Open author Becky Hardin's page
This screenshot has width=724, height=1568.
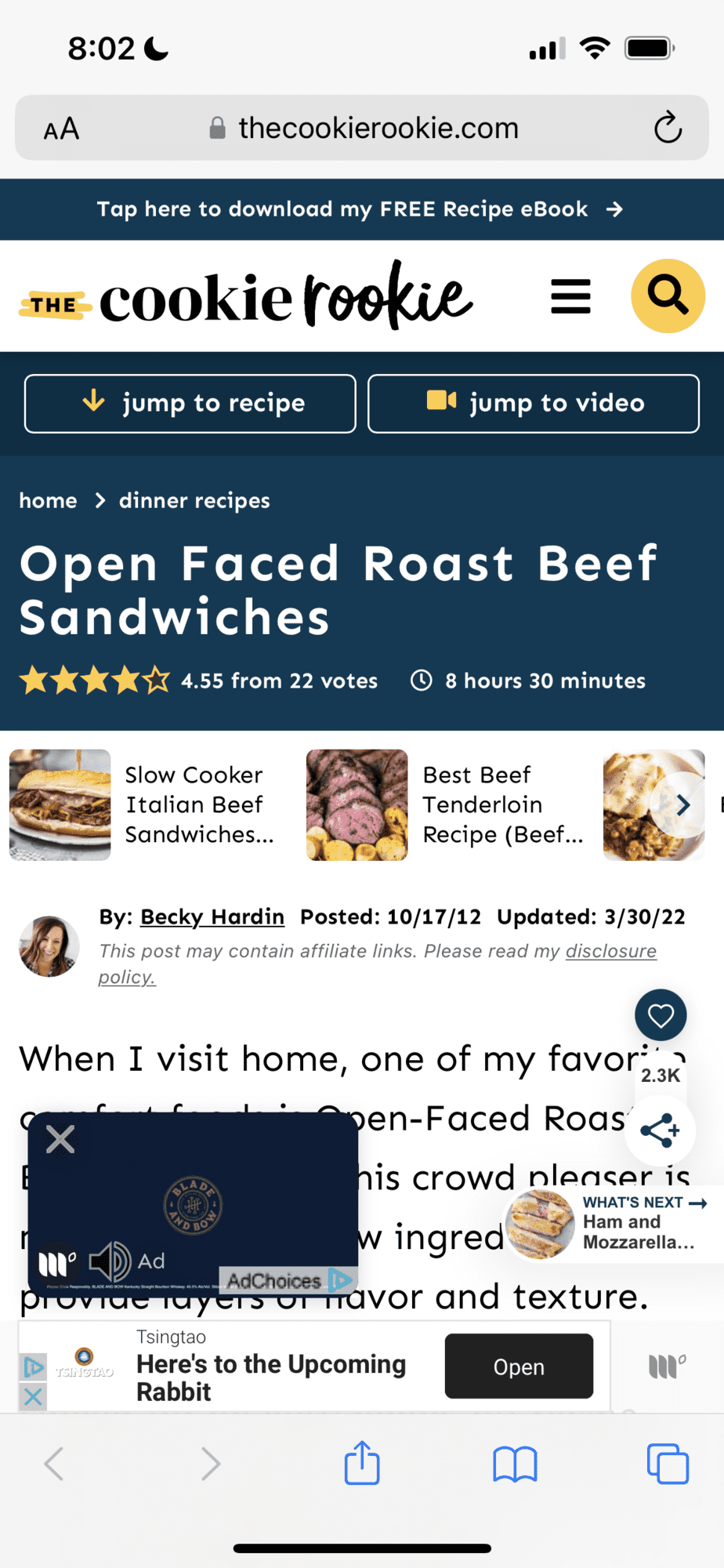212,916
